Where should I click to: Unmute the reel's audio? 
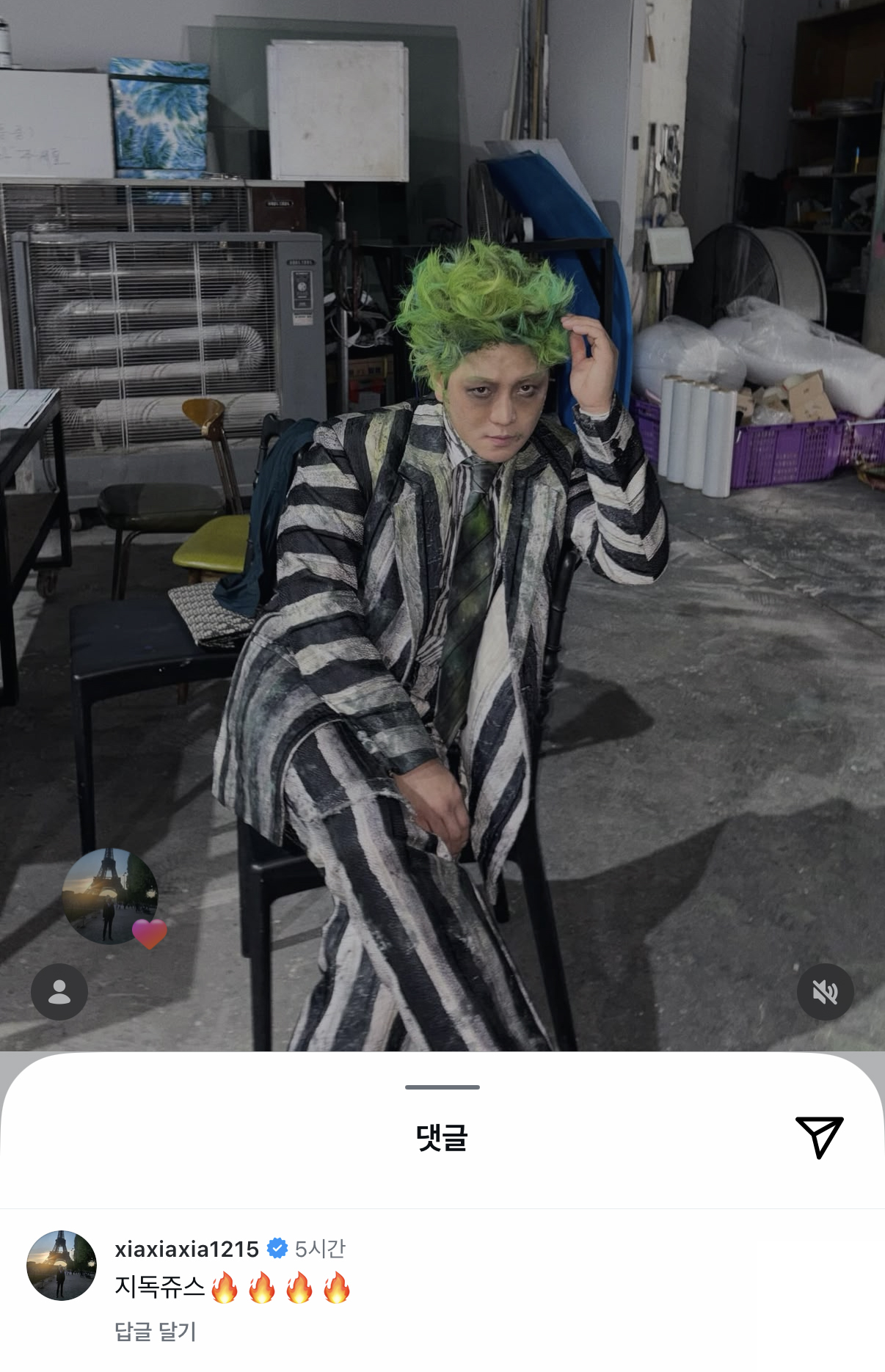click(x=825, y=992)
